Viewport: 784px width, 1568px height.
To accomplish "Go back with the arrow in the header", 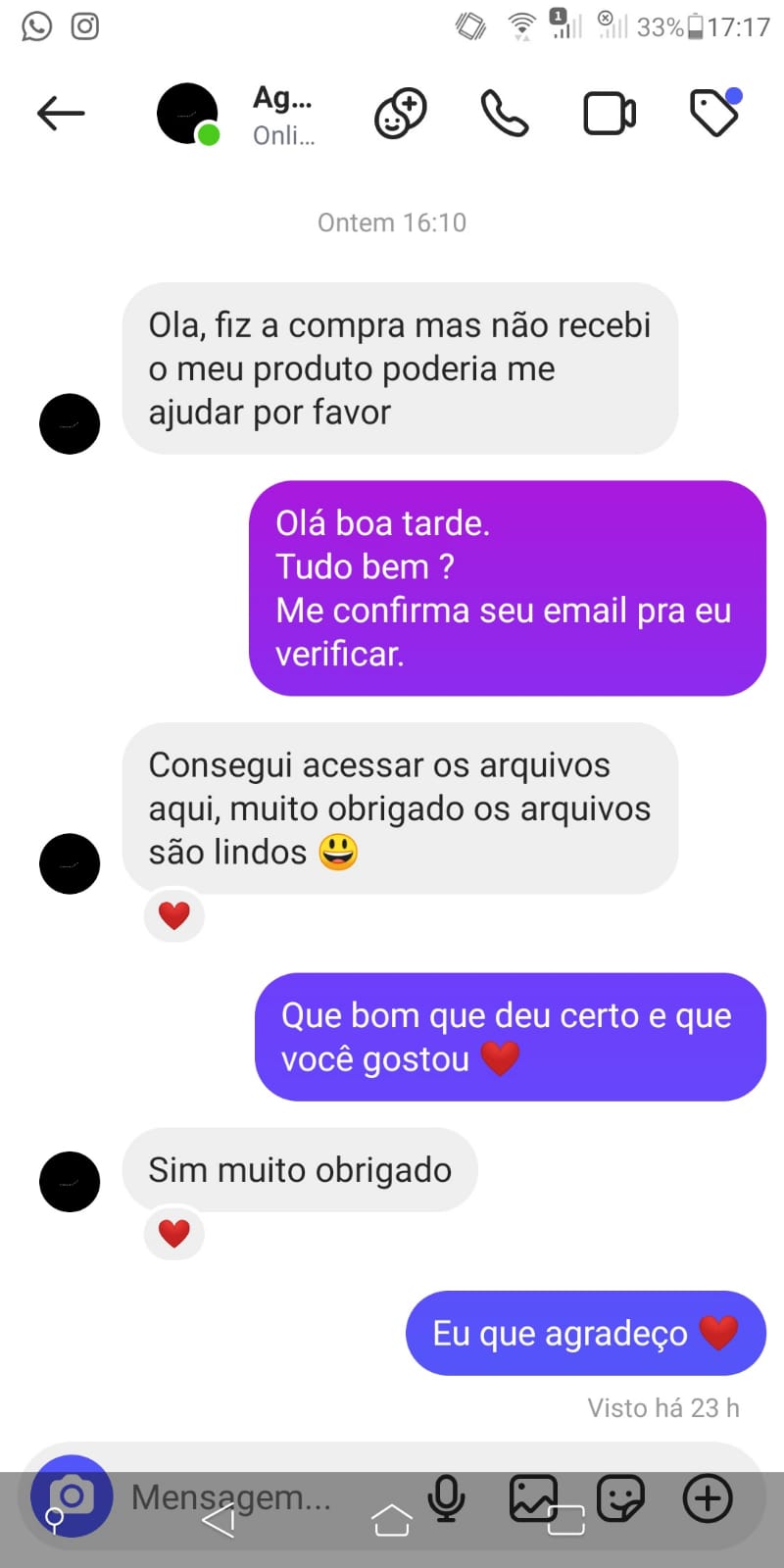I will [x=61, y=112].
